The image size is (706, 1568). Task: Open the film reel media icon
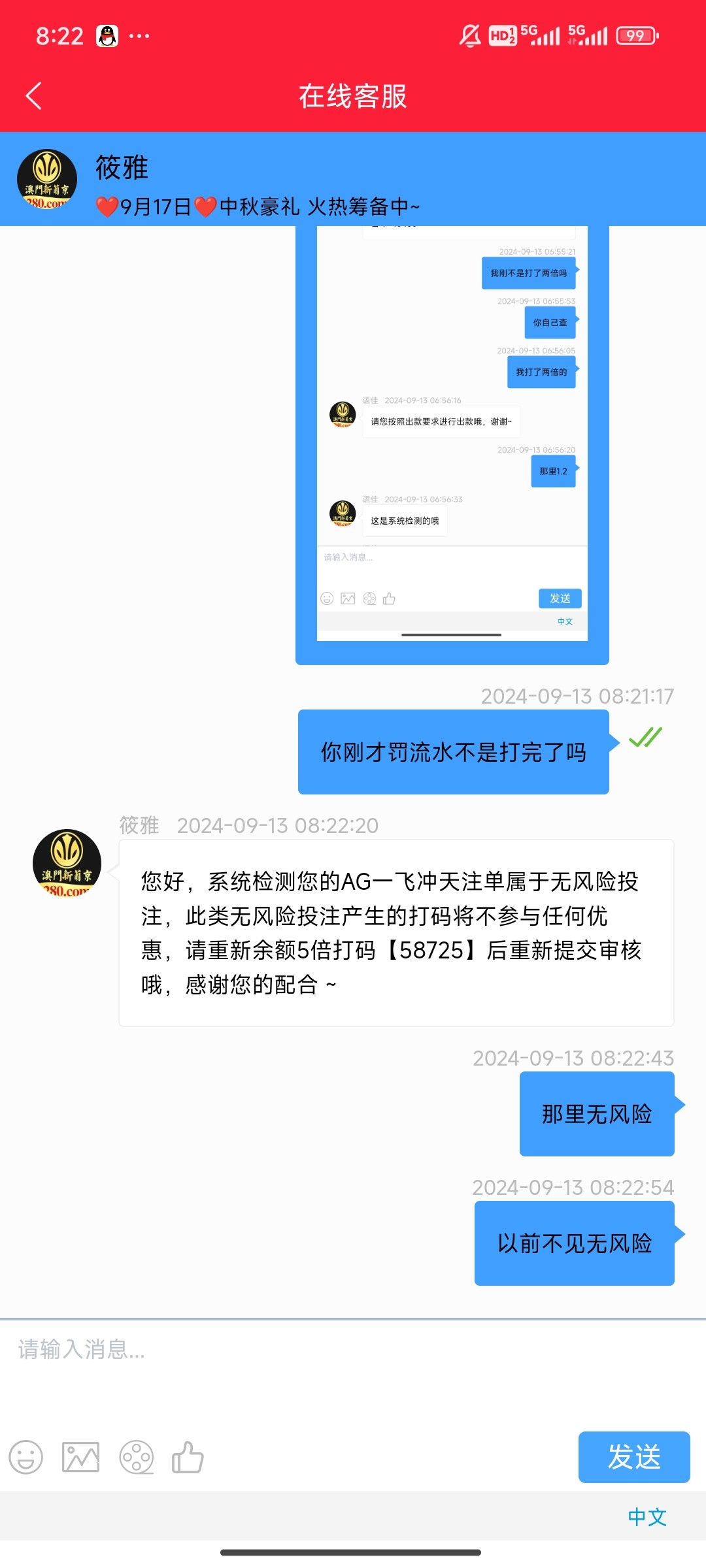[x=136, y=1457]
